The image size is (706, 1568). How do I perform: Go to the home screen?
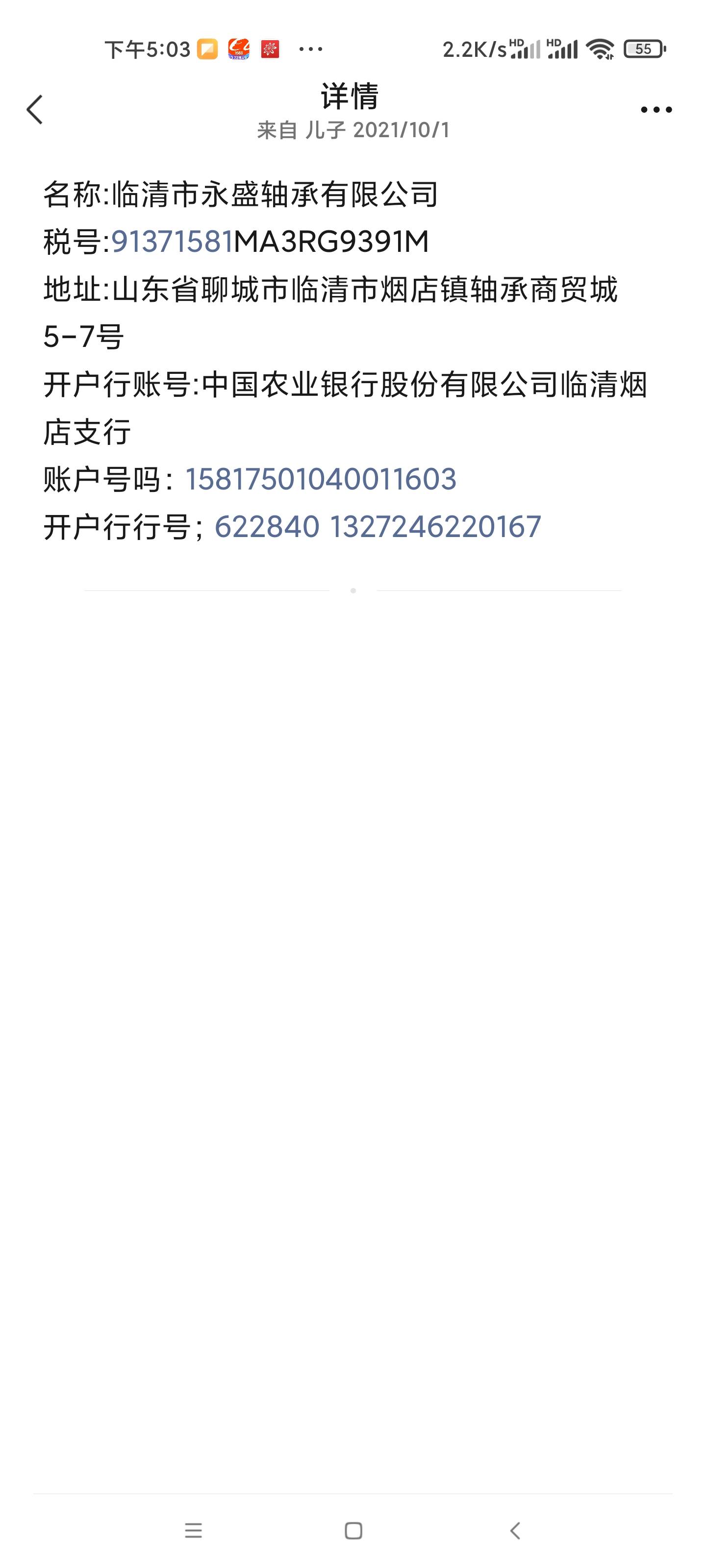[x=353, y=1530]
